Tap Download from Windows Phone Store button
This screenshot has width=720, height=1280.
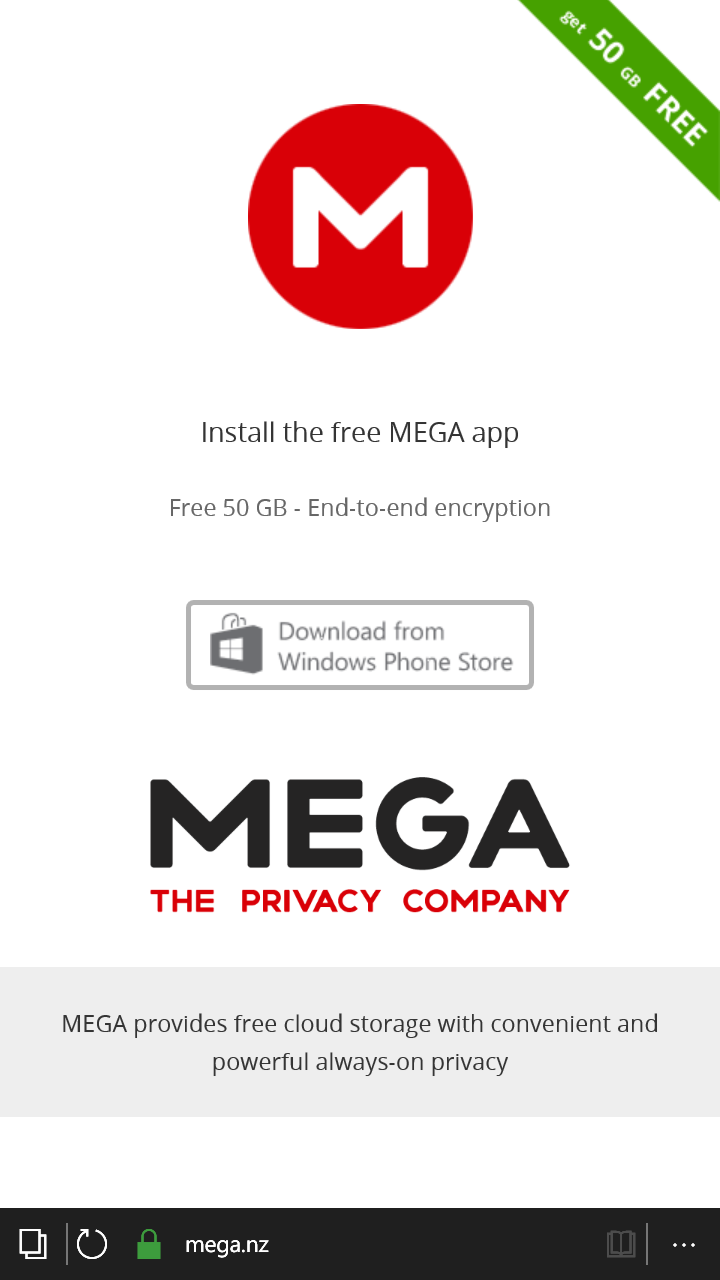point(360,645)
